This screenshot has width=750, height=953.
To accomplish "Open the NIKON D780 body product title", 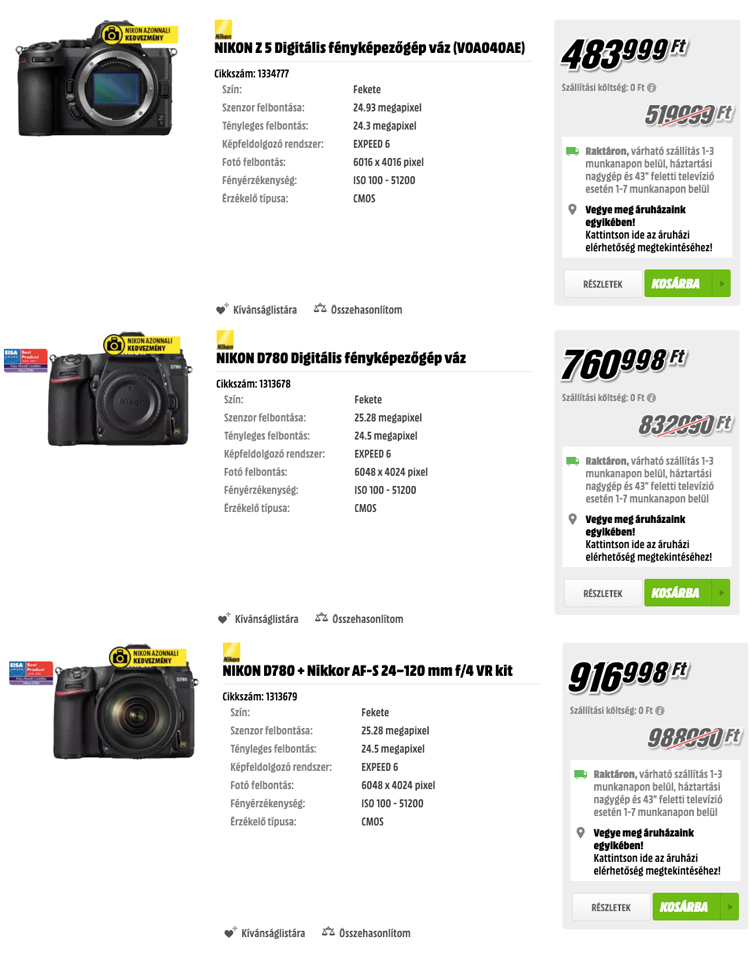I will pyautogui.click(x=341, y=358).
